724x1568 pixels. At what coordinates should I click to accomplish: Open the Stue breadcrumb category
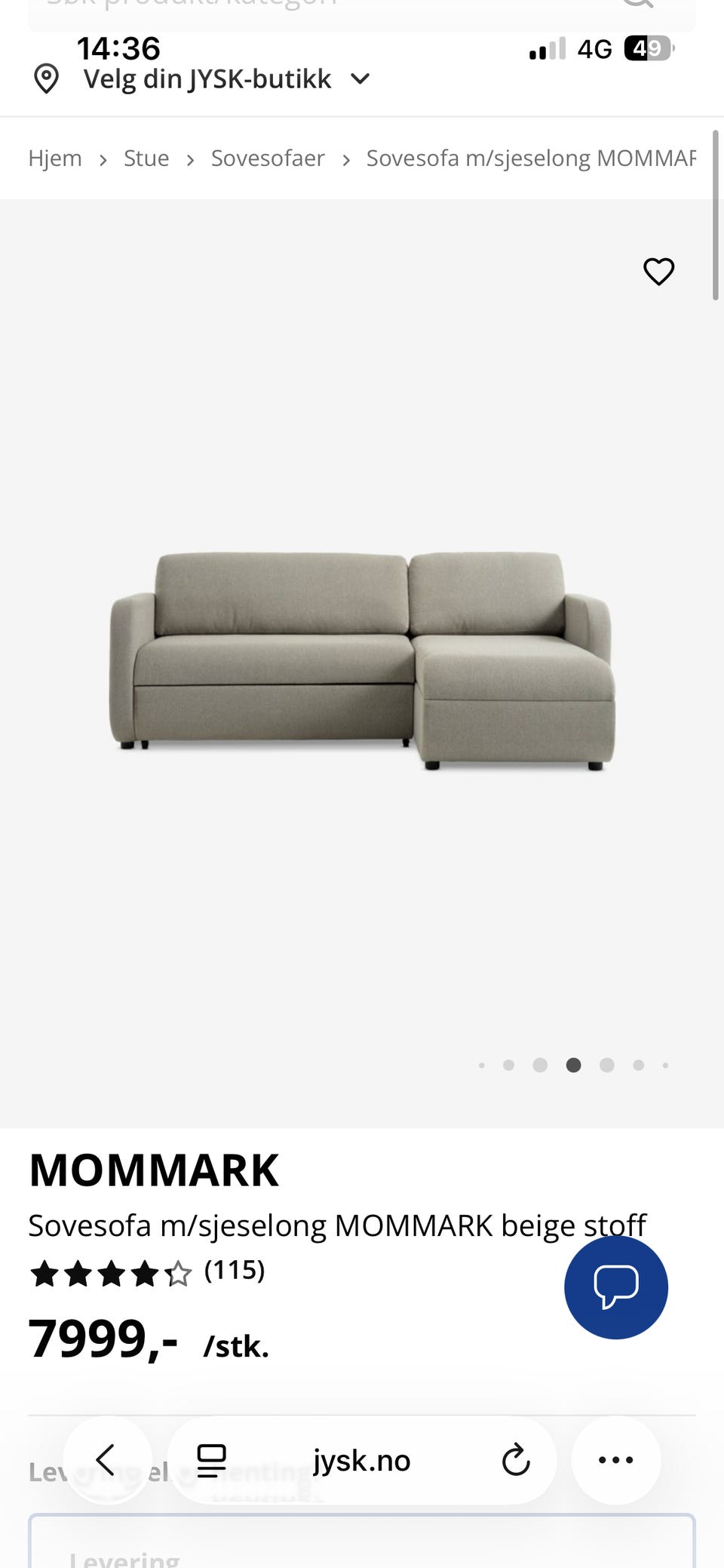click(146, 158)
